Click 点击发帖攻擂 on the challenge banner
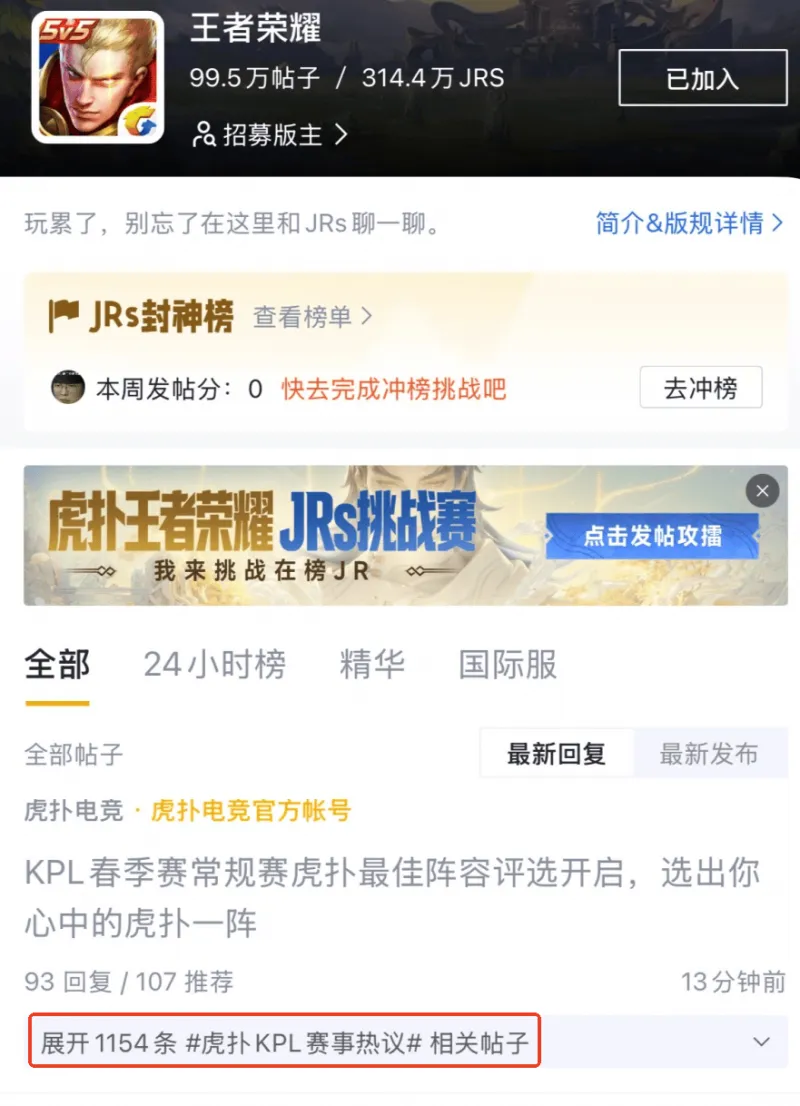Screen dimensions: 800x1106 (650, 536)
